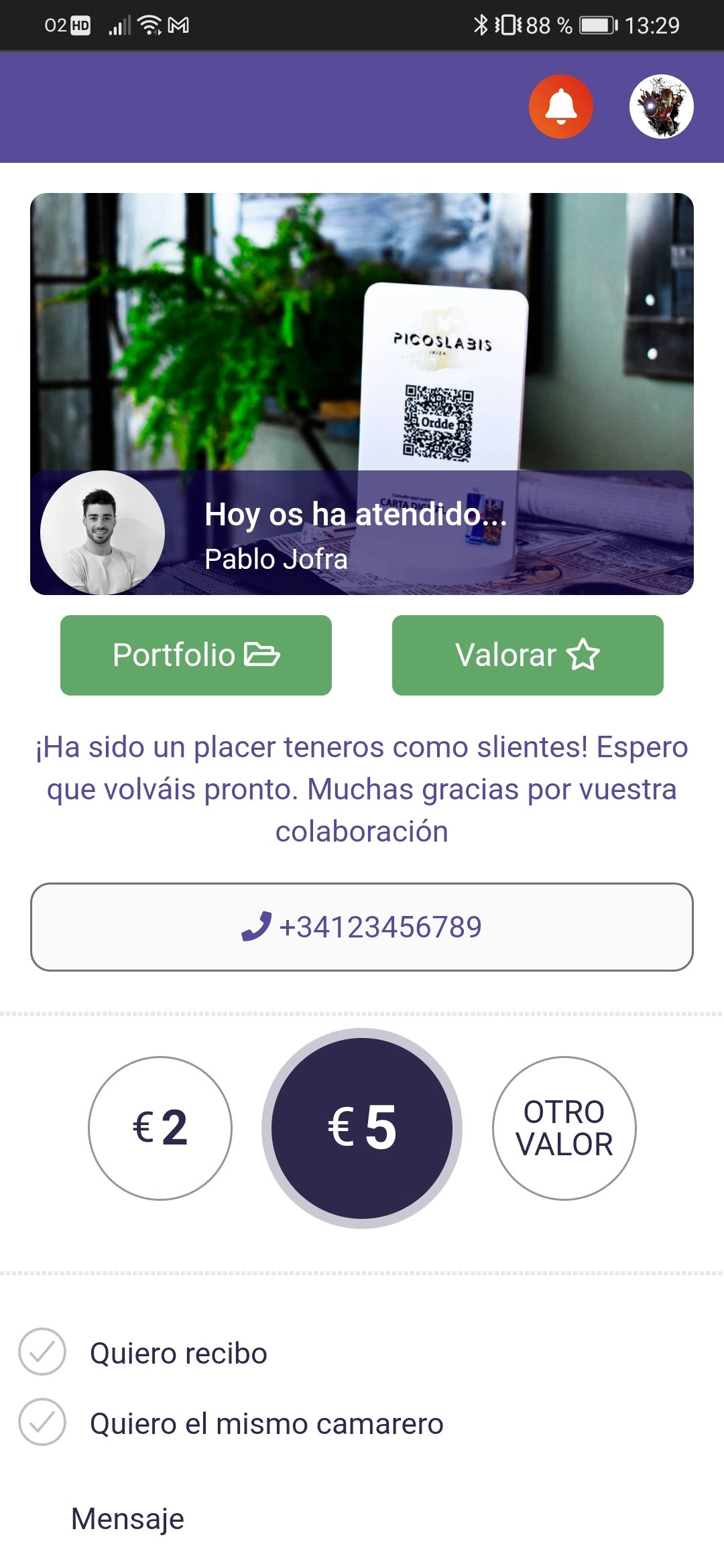Focus the Mensaje text field
The width and height of the screenshot is (724, 1568).
[362, 1518]
